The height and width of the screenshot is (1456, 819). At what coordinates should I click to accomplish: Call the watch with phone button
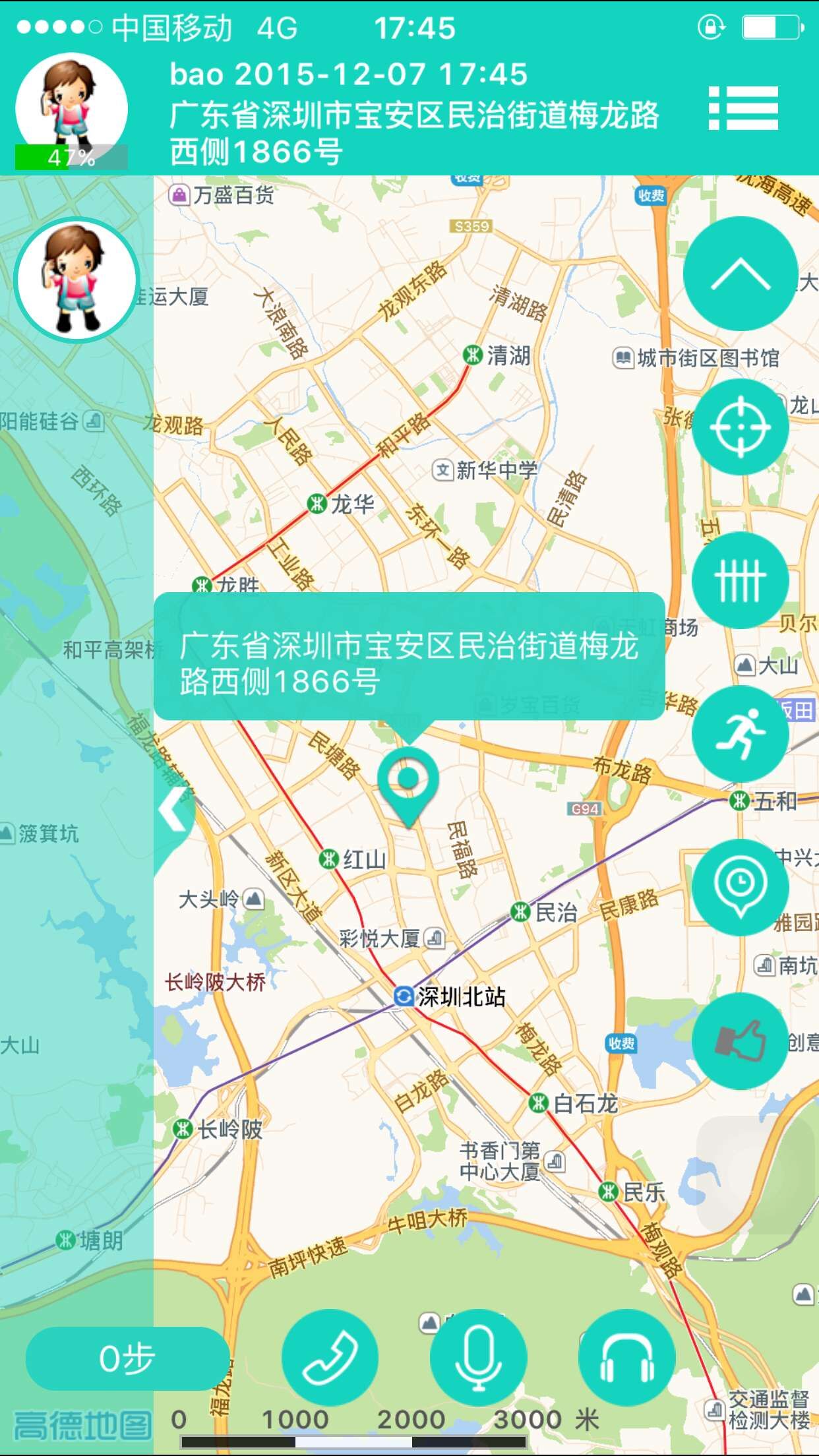click(x=330, y=1357)
